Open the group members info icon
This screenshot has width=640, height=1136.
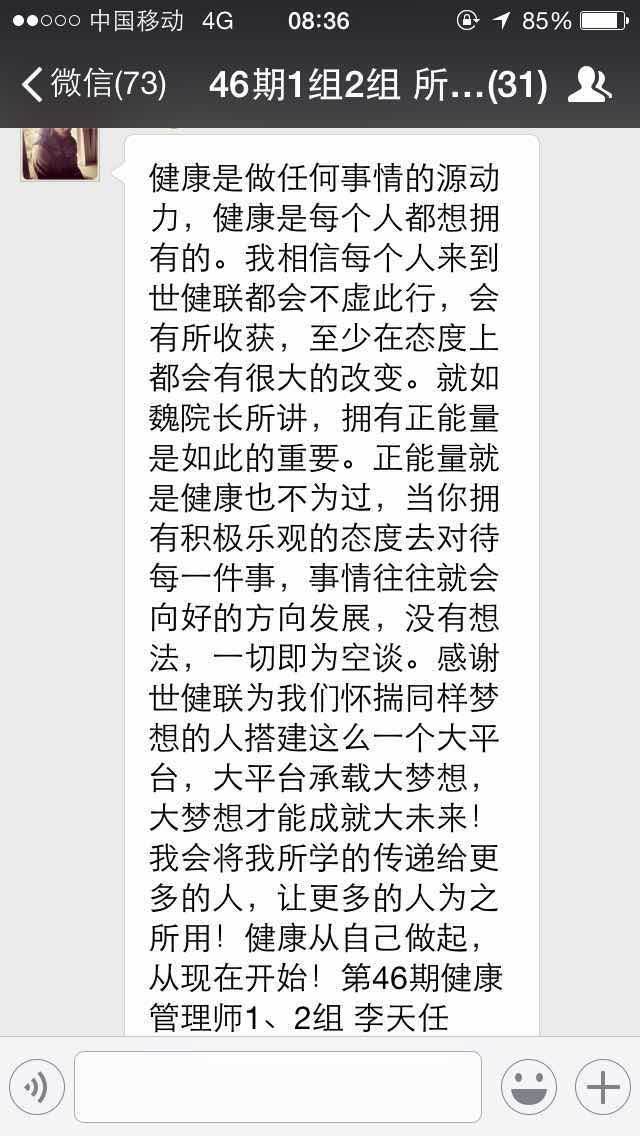pos(590,85)
